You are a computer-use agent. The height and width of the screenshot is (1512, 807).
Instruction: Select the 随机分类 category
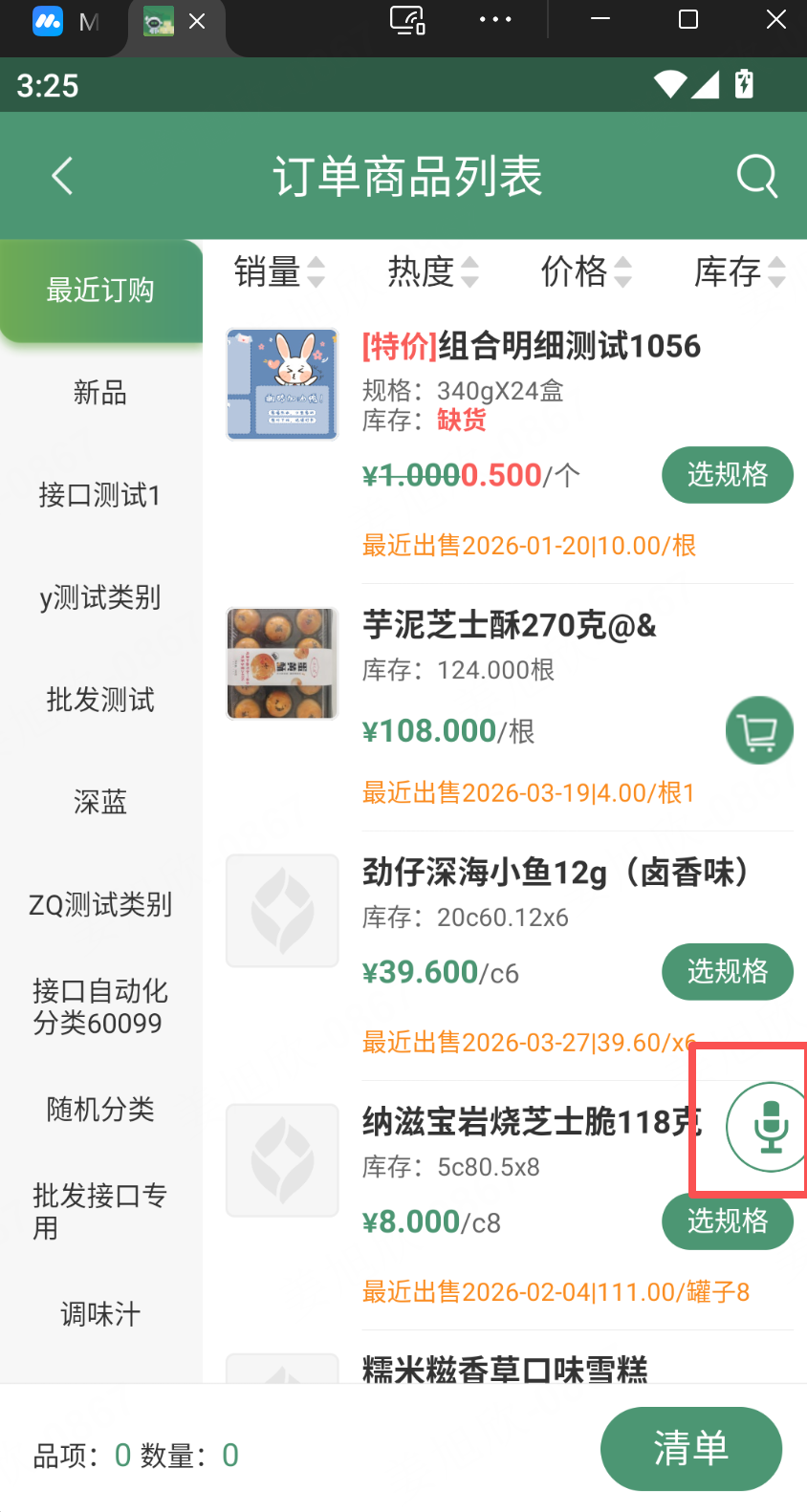(x=100, y=1109)
